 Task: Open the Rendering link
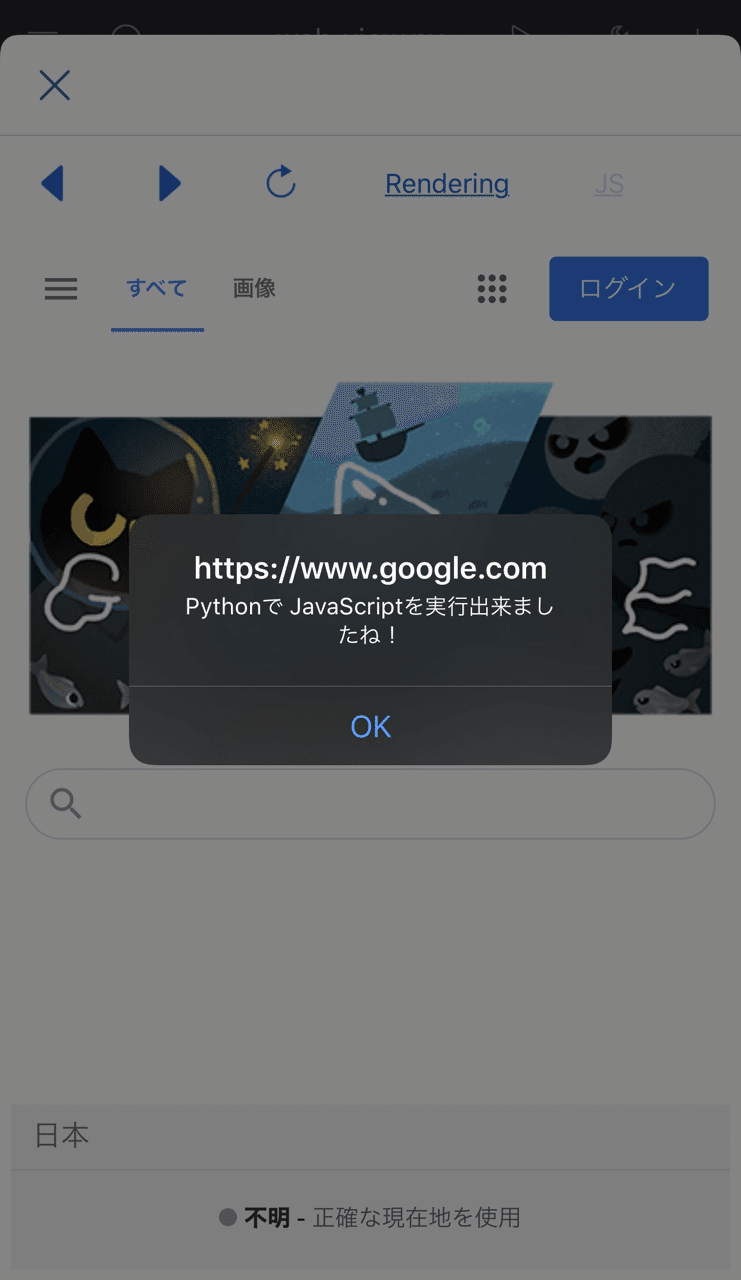pos(446,184)
